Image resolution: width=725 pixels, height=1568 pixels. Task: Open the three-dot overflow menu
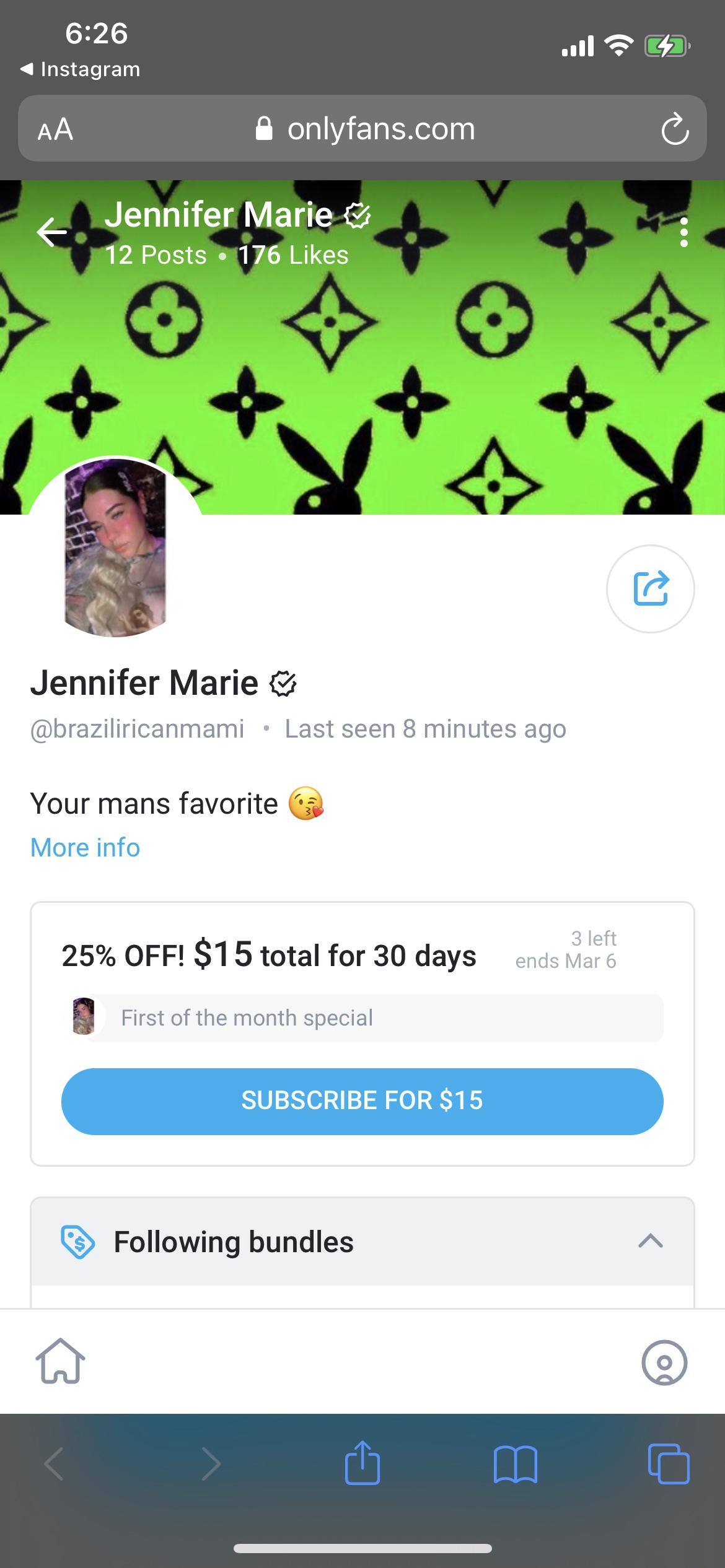tap(683, 233)
